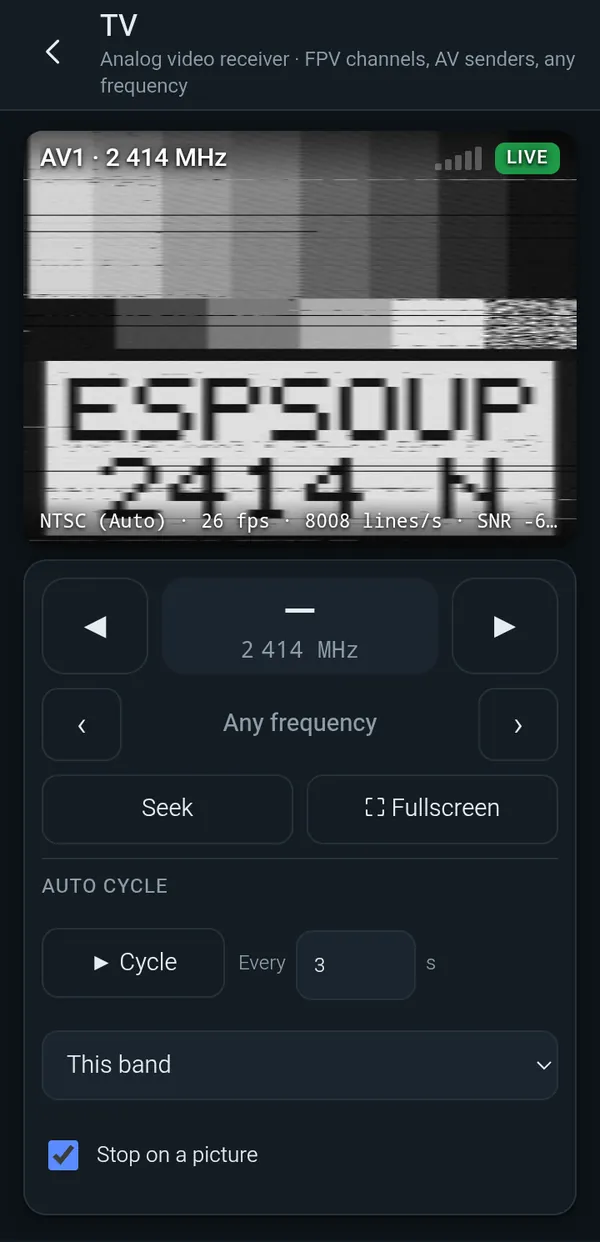Image resolution: width=600 pixels, height=1242 pixels.
Task: Expand the This band dropdown
Action: click(x=300, y=1065)
